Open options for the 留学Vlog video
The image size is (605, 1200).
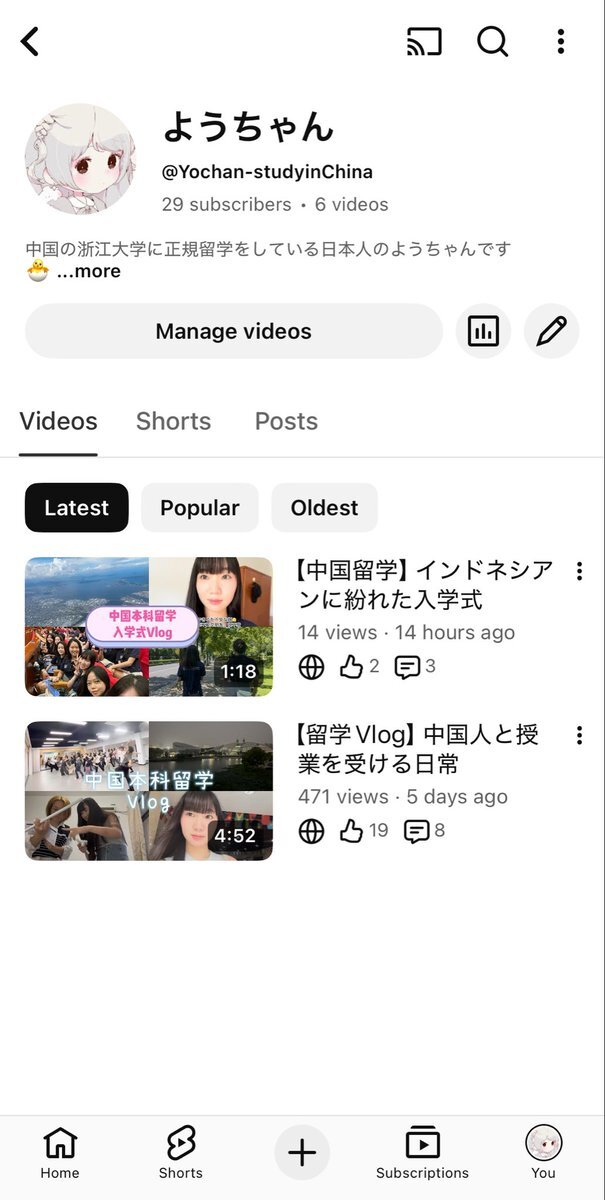click(x=578, y=736)
